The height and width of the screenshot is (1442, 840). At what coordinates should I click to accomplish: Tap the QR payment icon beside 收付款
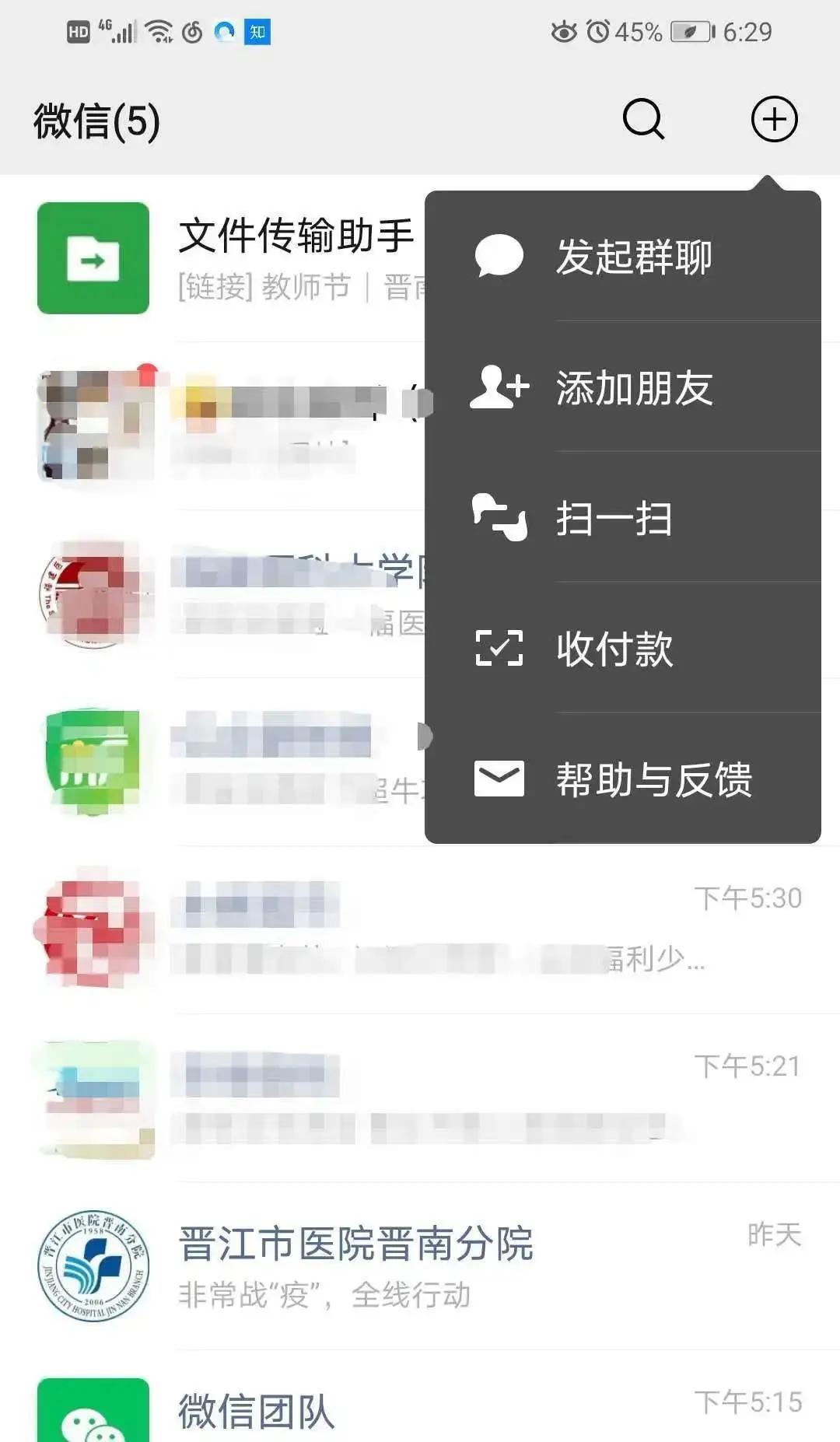pos(500,648)
